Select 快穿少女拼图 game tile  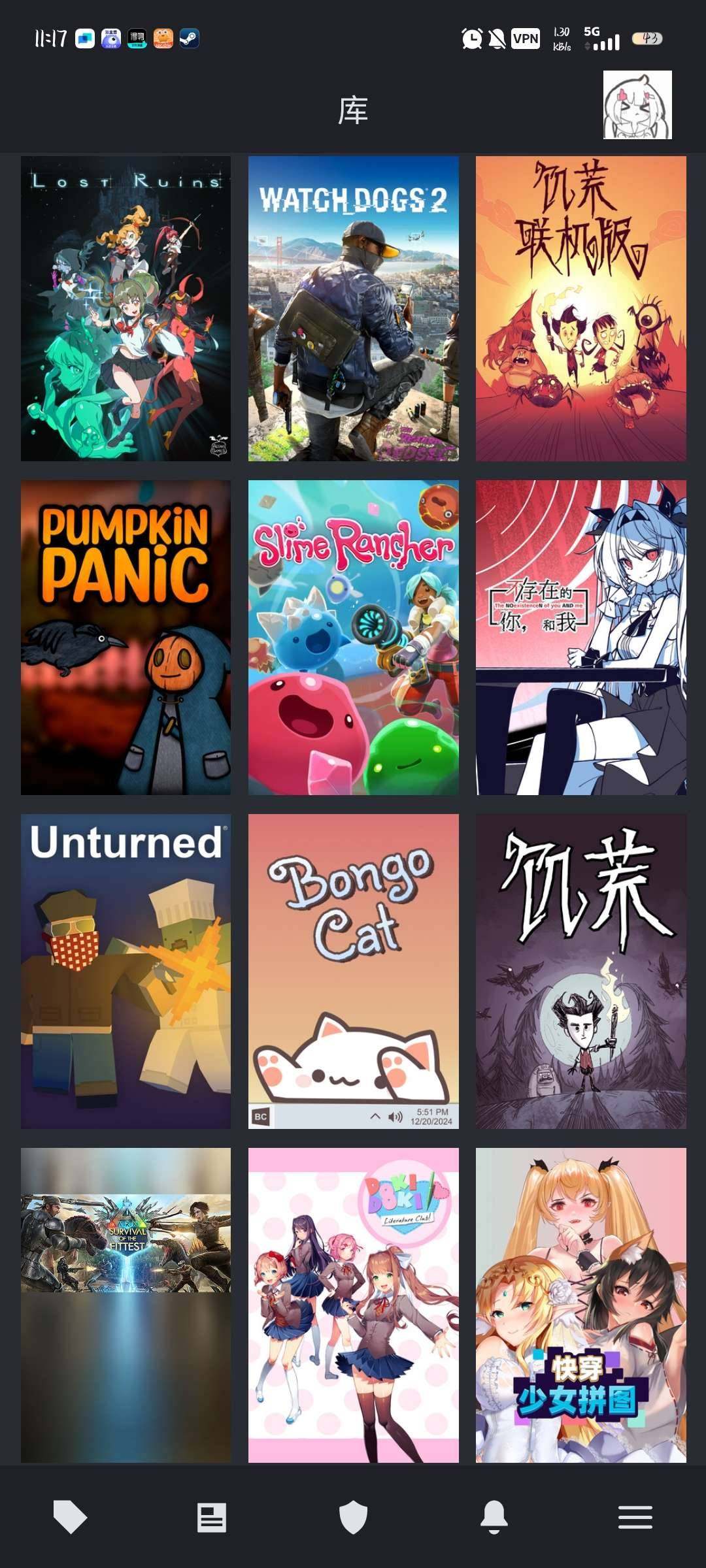tap(580, 1304)
